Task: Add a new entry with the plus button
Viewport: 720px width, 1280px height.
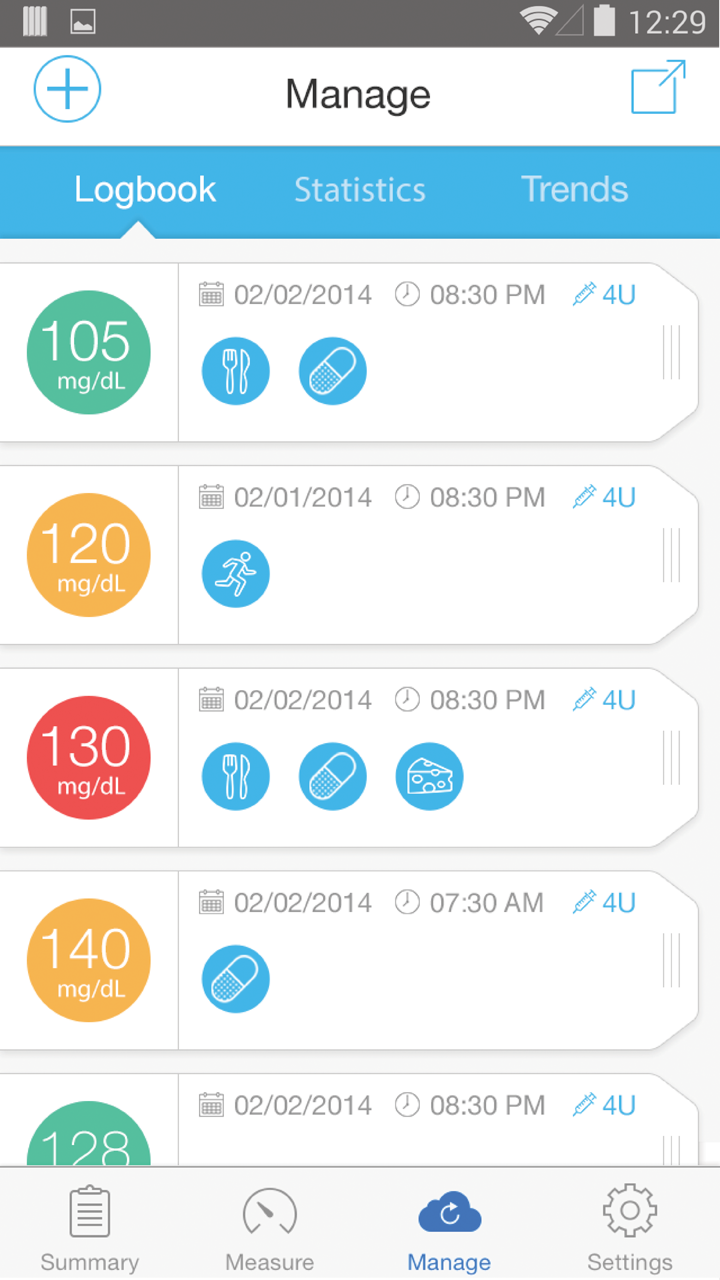Action: point(67,89)
